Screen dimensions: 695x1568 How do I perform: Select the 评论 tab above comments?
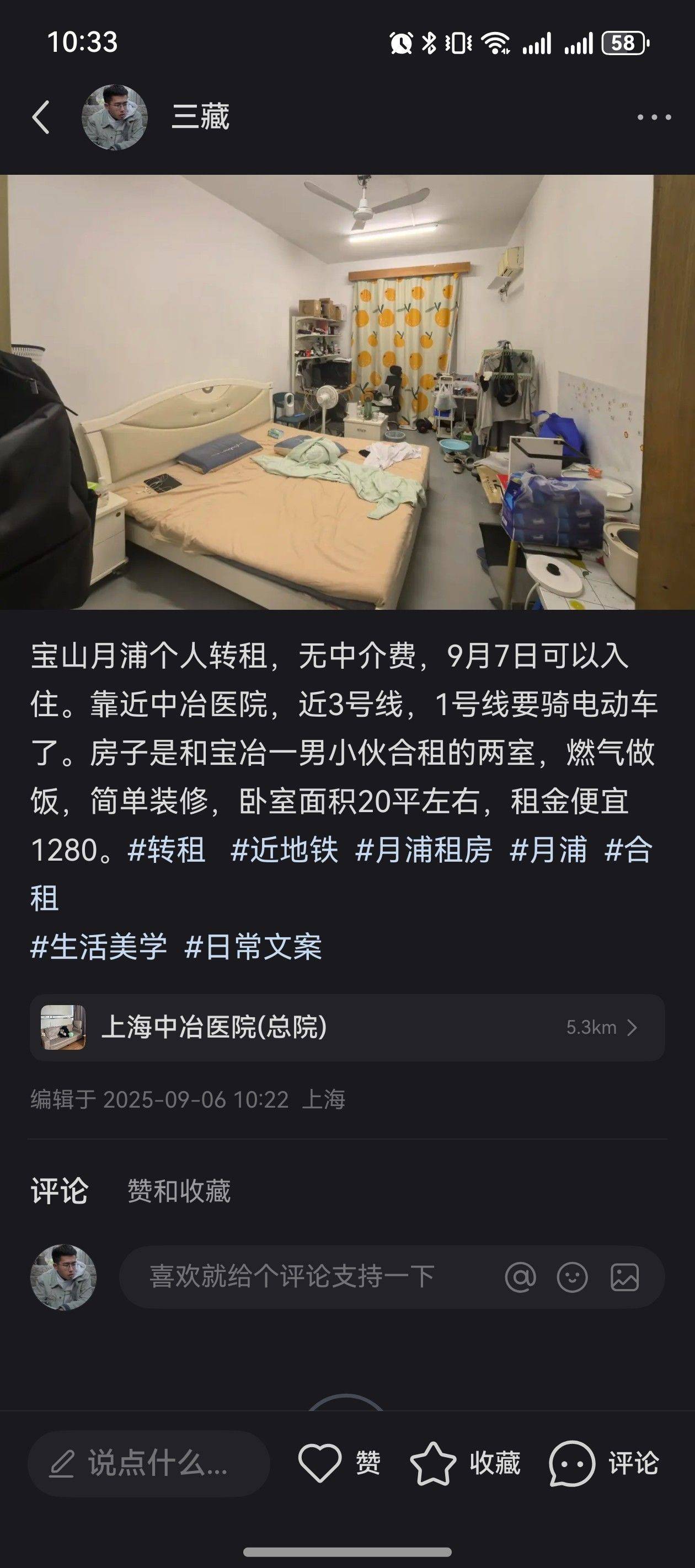[59, 1191]
